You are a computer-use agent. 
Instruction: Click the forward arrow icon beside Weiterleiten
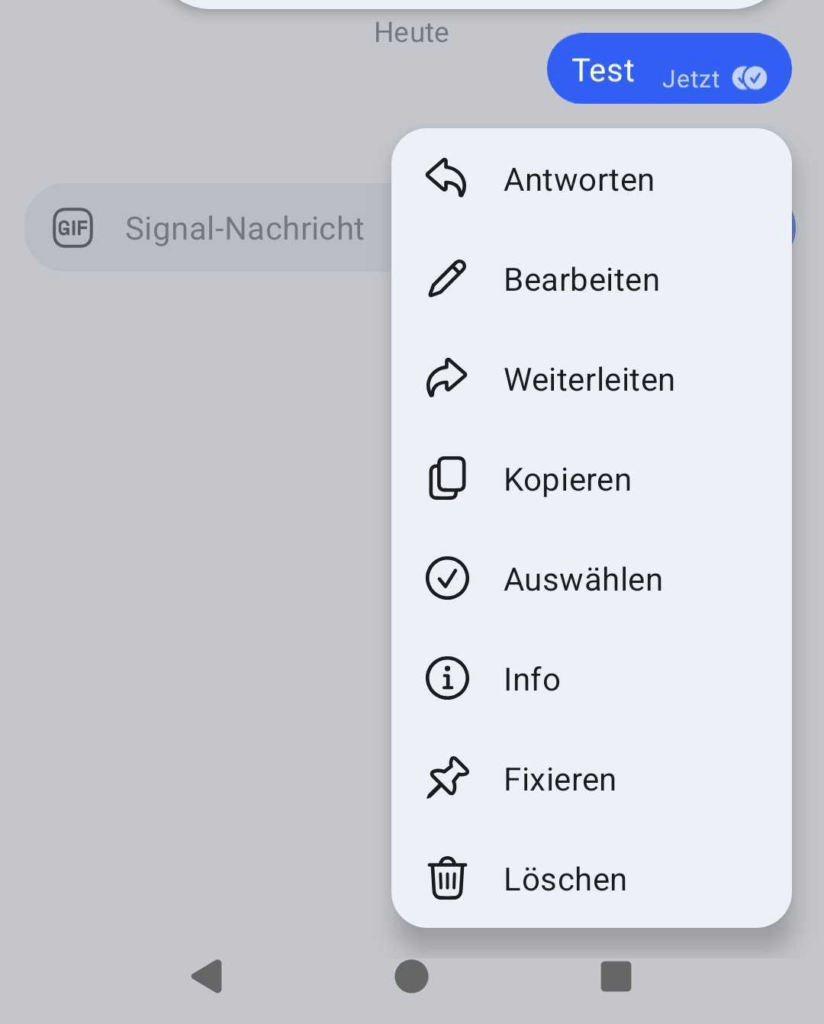point(447,378)
